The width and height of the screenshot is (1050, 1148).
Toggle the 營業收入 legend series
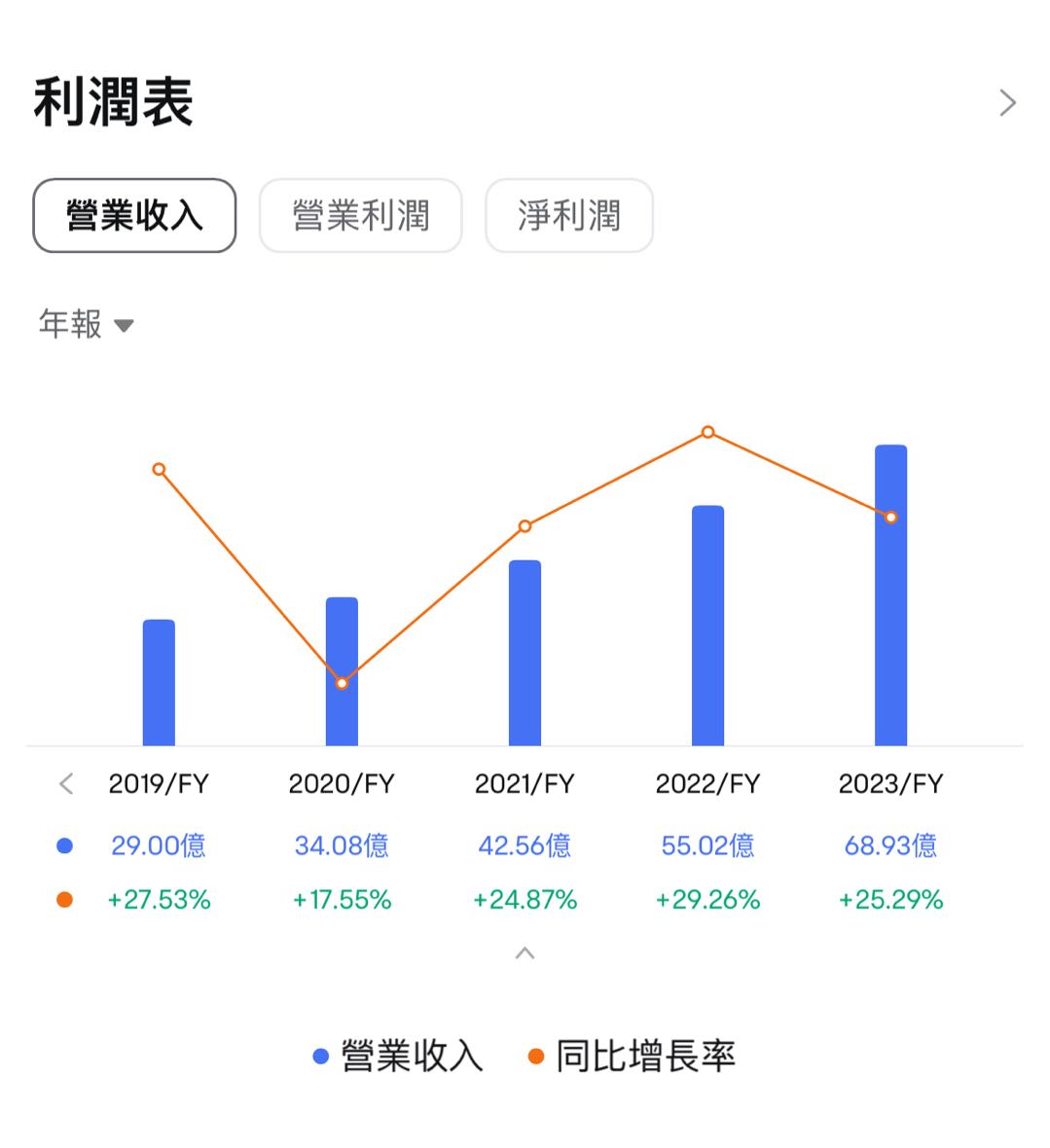tap(398, 1057)
